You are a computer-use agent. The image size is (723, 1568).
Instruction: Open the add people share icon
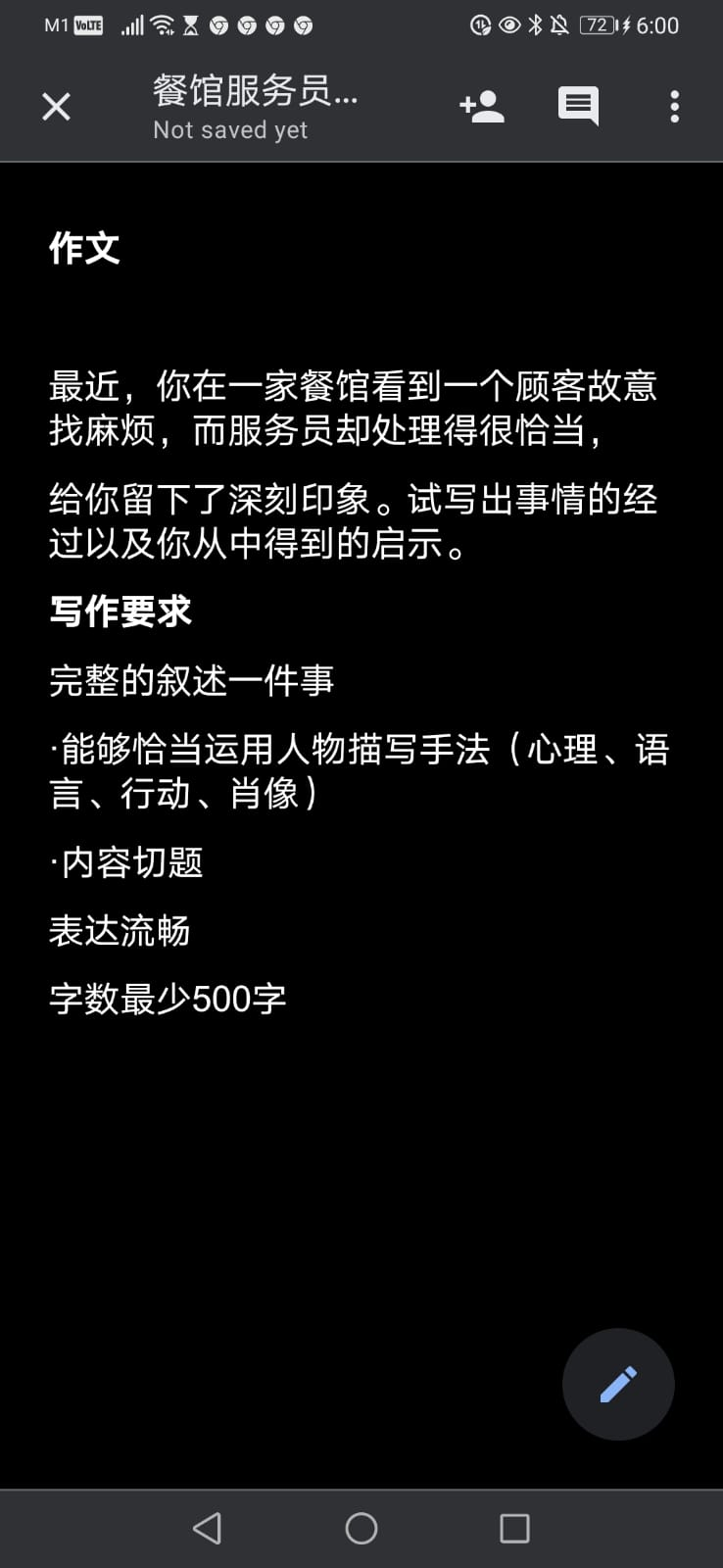point(482,106)
